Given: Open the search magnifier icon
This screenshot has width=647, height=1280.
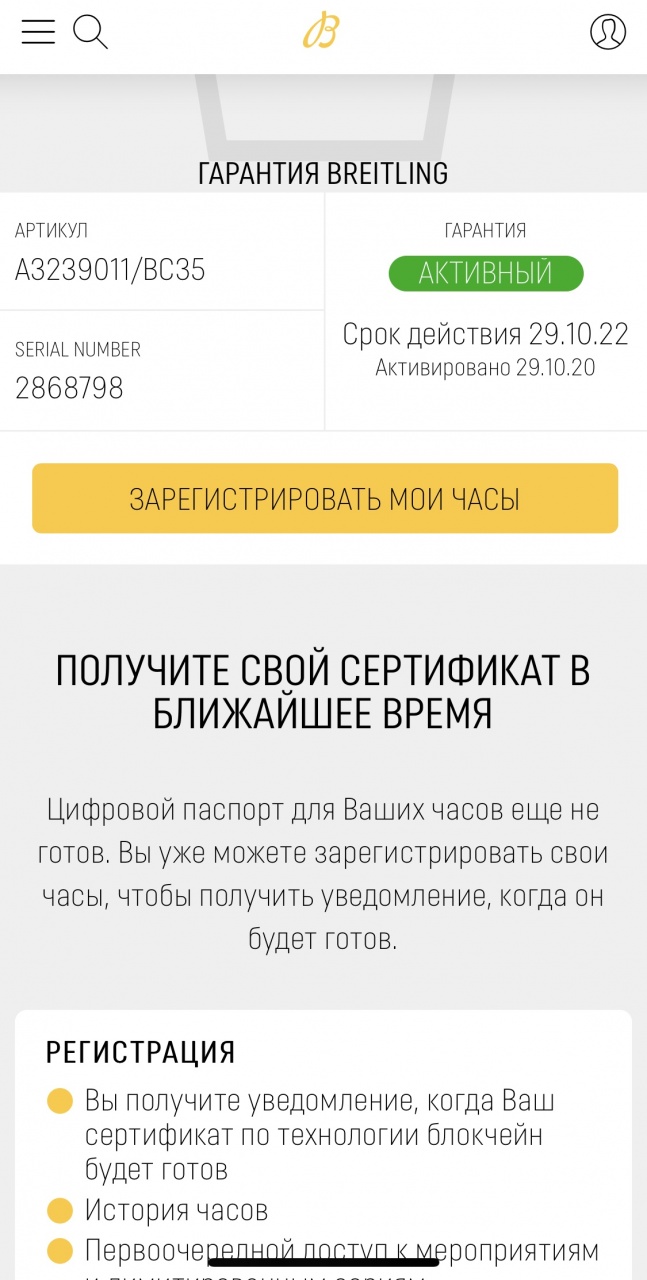Looking at the screenshot, I should tap(90, 32).
